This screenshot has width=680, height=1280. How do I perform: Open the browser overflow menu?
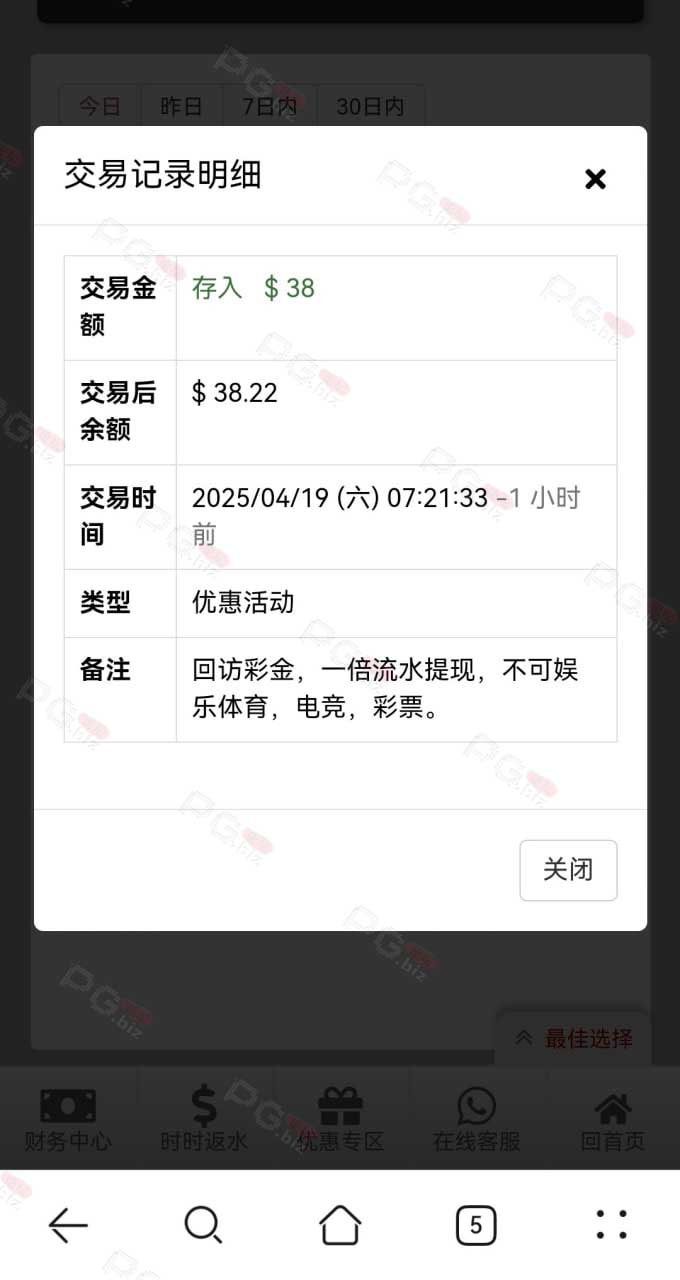tap(611, 1225)
